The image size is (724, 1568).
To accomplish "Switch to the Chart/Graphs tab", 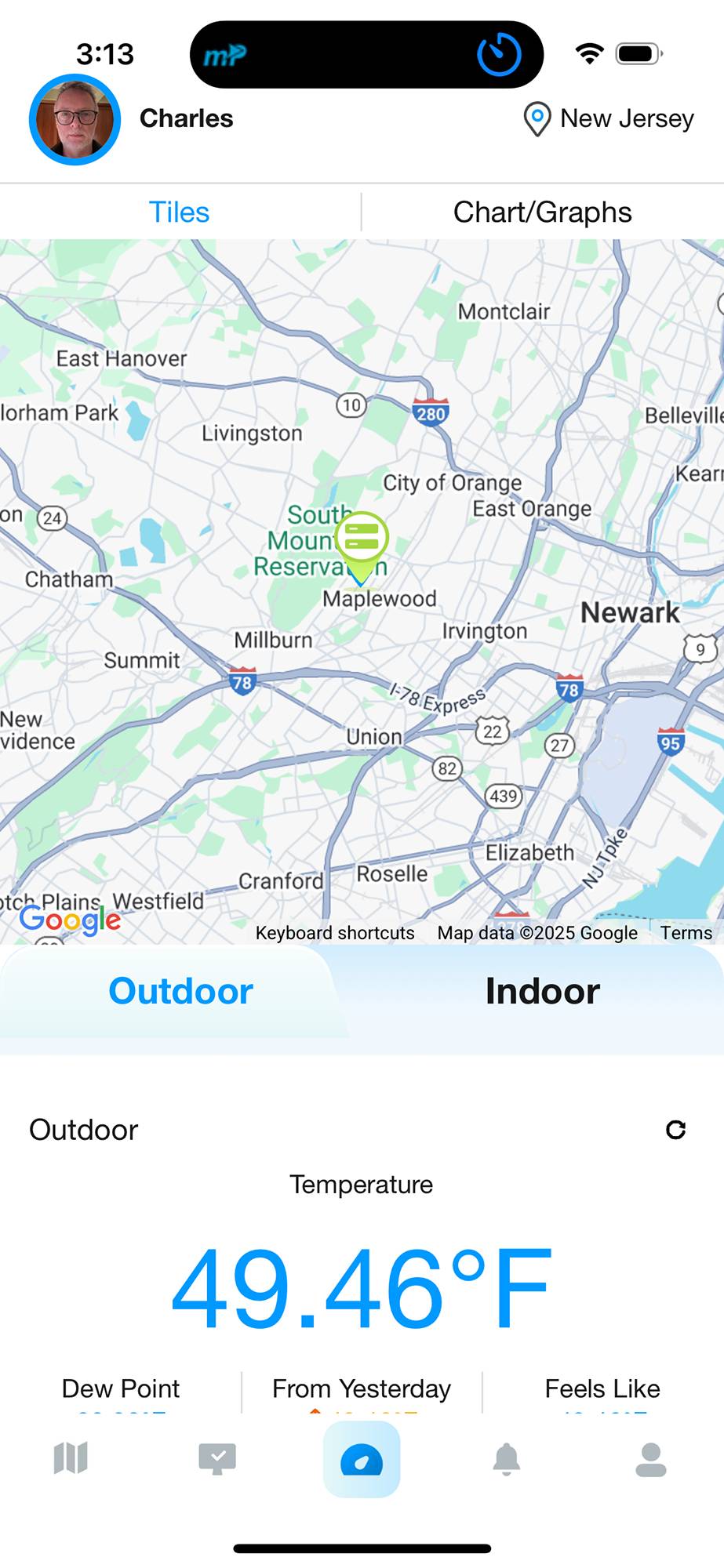I will click(542, 212).
